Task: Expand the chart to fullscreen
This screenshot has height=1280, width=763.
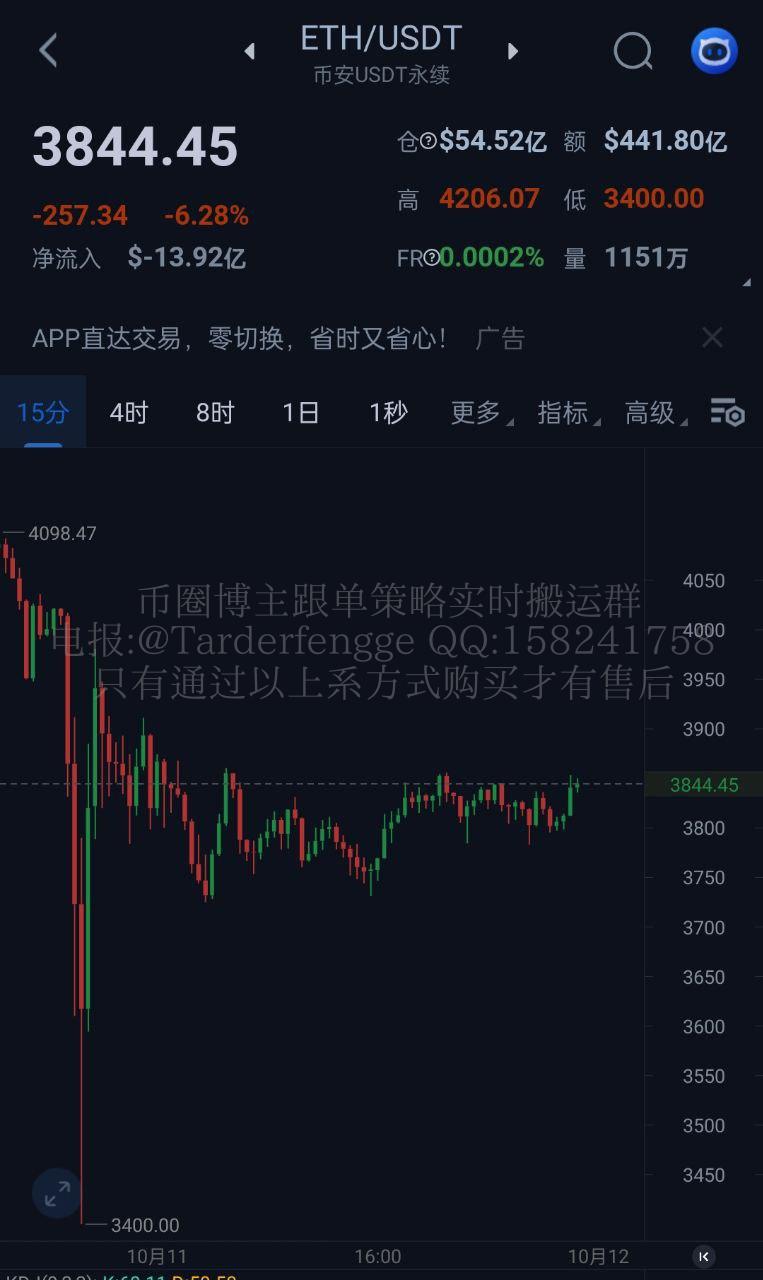Action: (57, 1192)
